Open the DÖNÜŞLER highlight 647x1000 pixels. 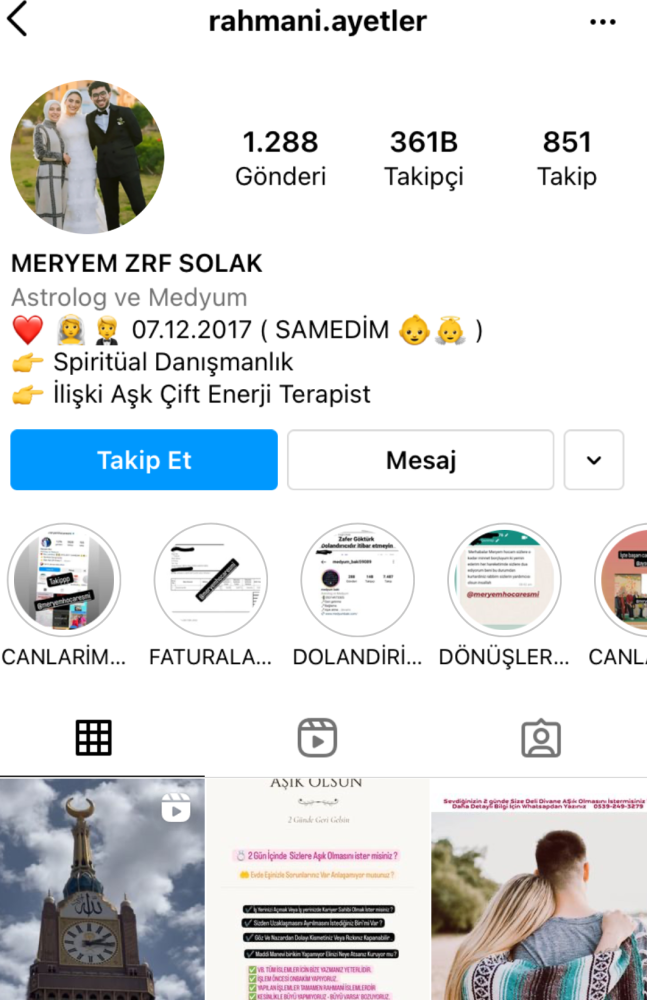(x=505, y=580)
